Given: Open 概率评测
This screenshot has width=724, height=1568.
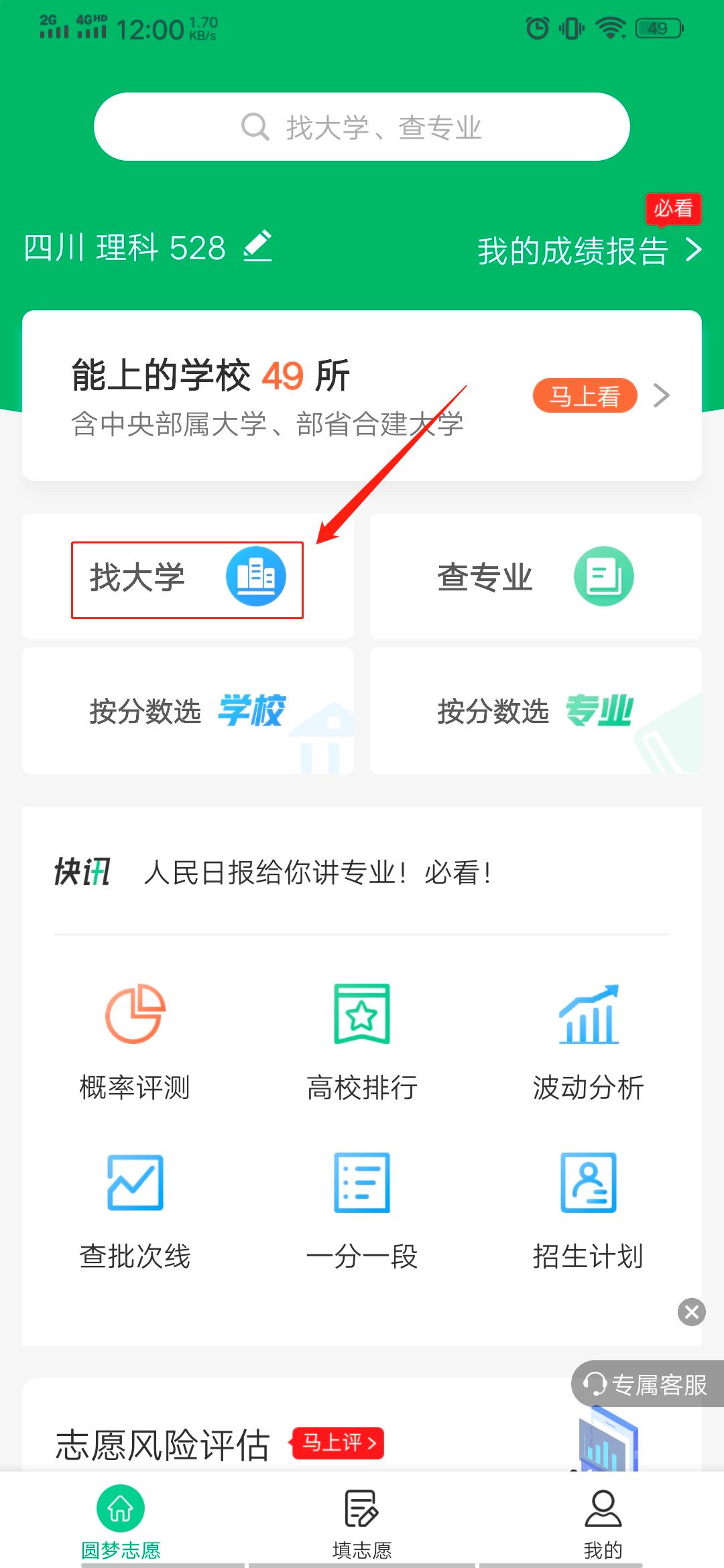Looking at the screenshot, I should pos(135,1042).
